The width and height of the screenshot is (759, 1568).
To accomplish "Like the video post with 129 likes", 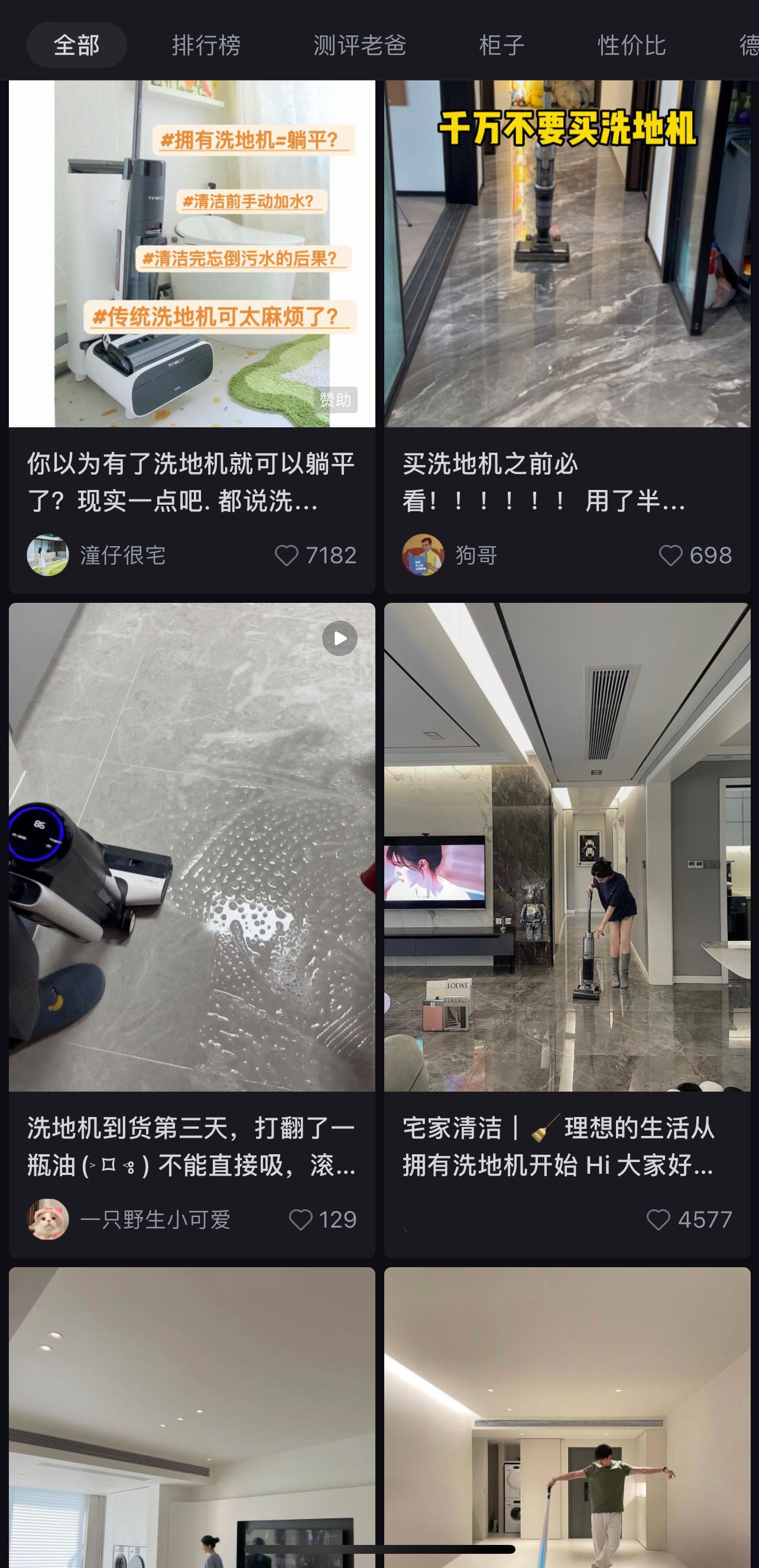I will tap(301, 1219).
